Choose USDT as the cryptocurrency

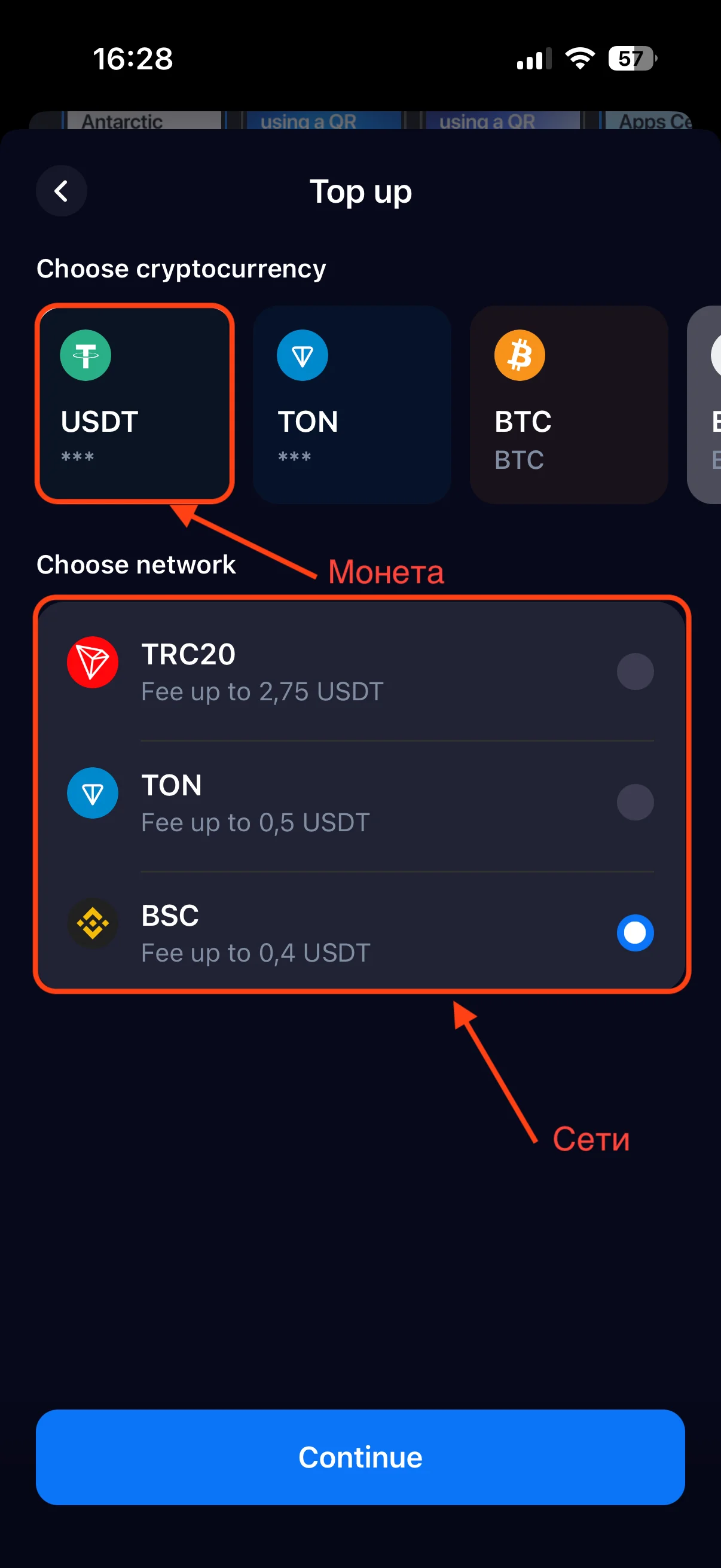(135, 404)
